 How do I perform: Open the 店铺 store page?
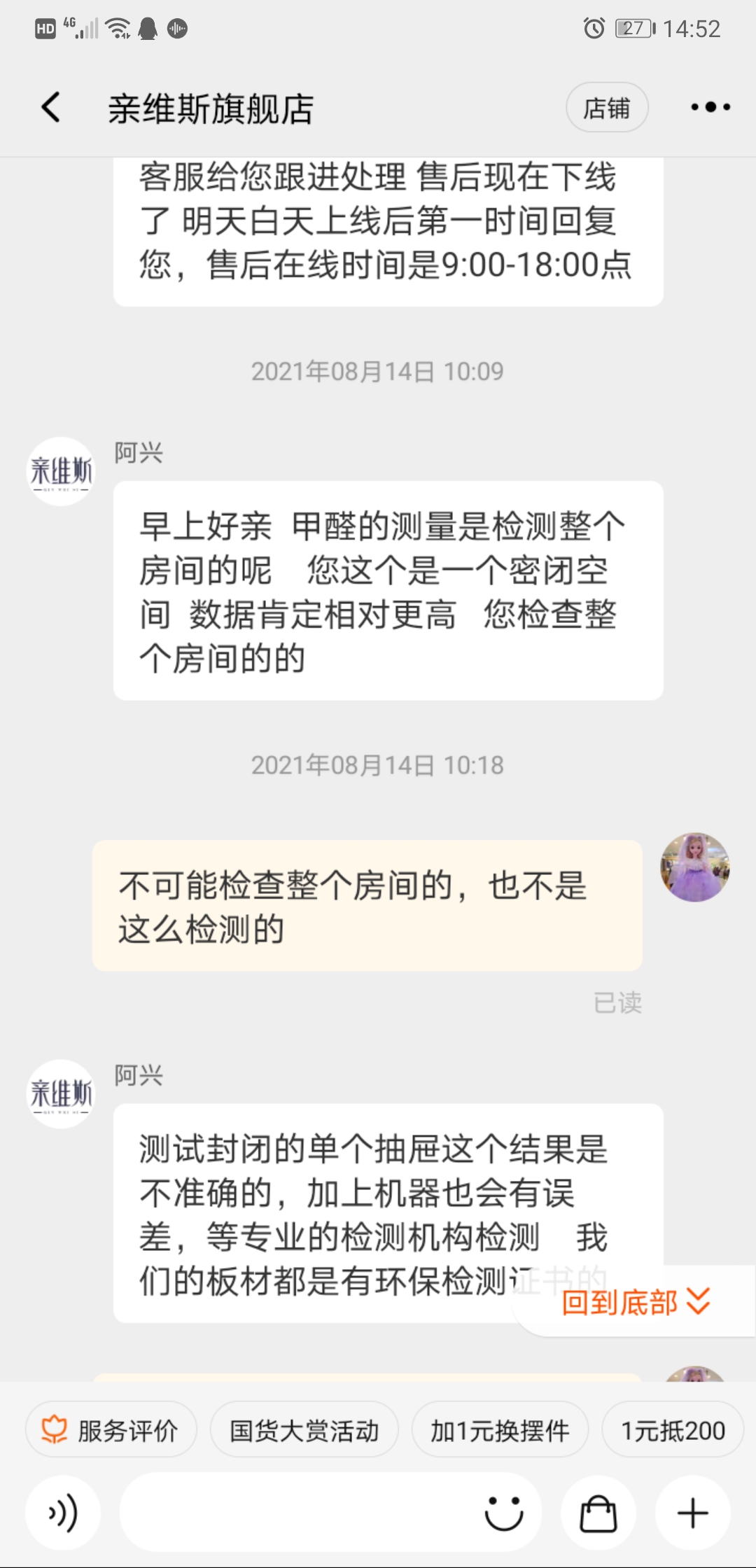coord(606,108)
